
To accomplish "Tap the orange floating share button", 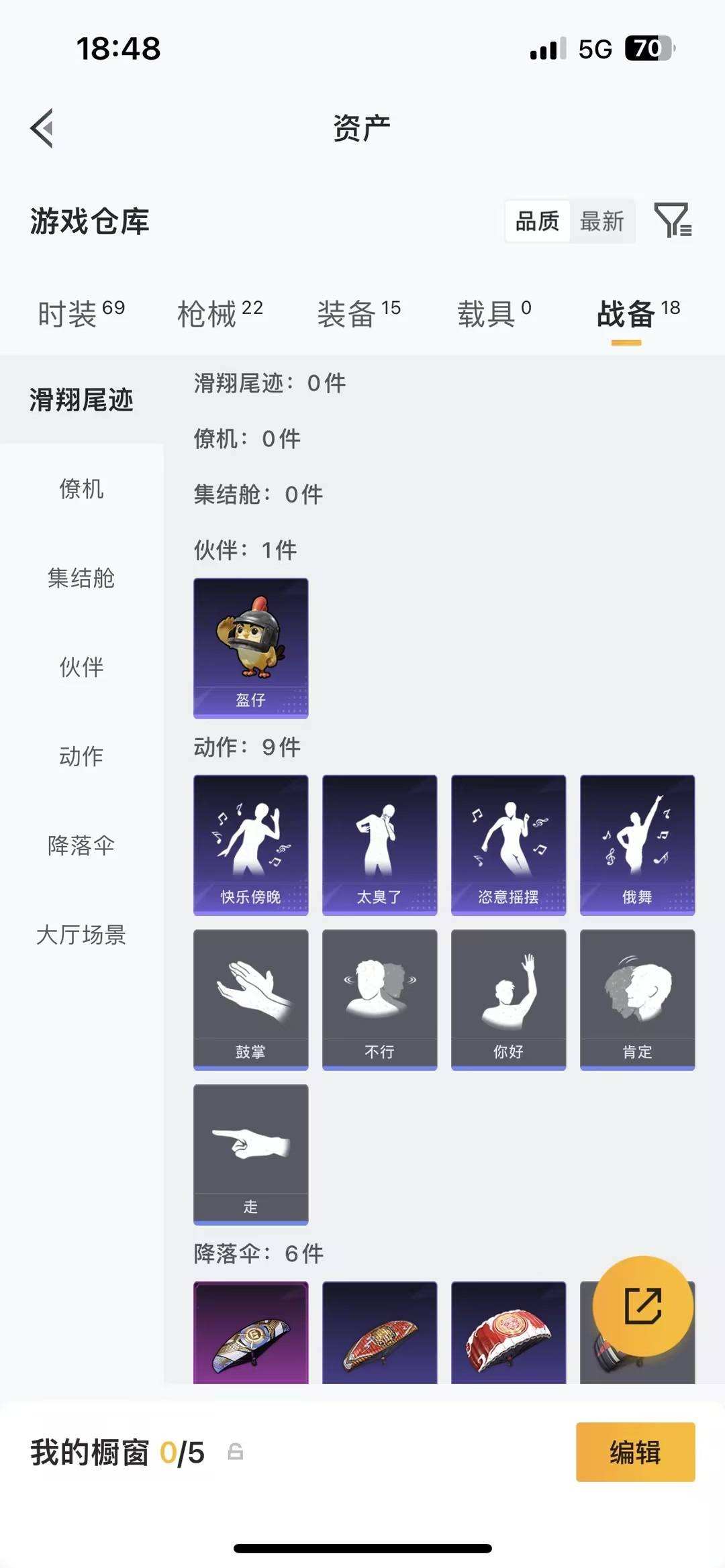I will point(643,1306).
